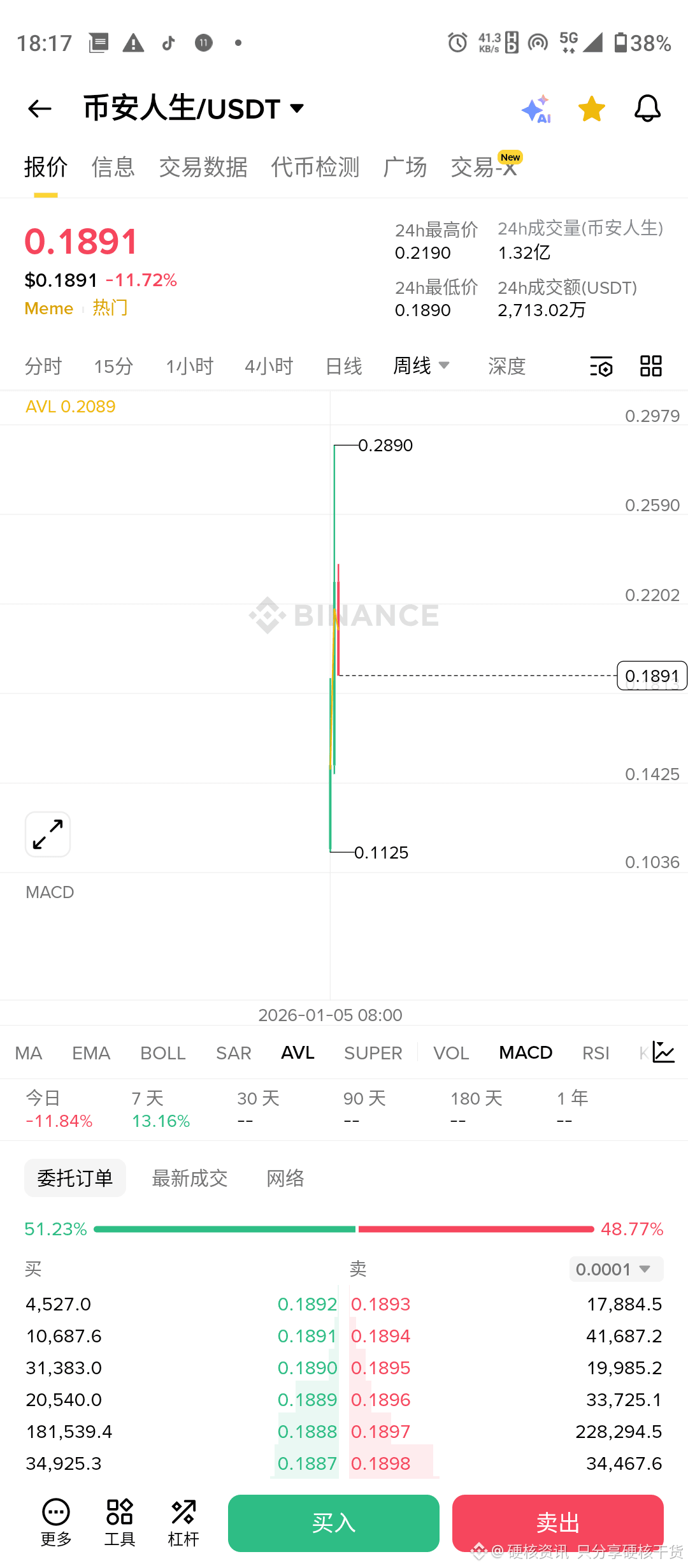Screen dimensions: 688x1568
Task: Open the 周线 timeframe dropdown
Action: pyautogui.click(x=421, y=366)
